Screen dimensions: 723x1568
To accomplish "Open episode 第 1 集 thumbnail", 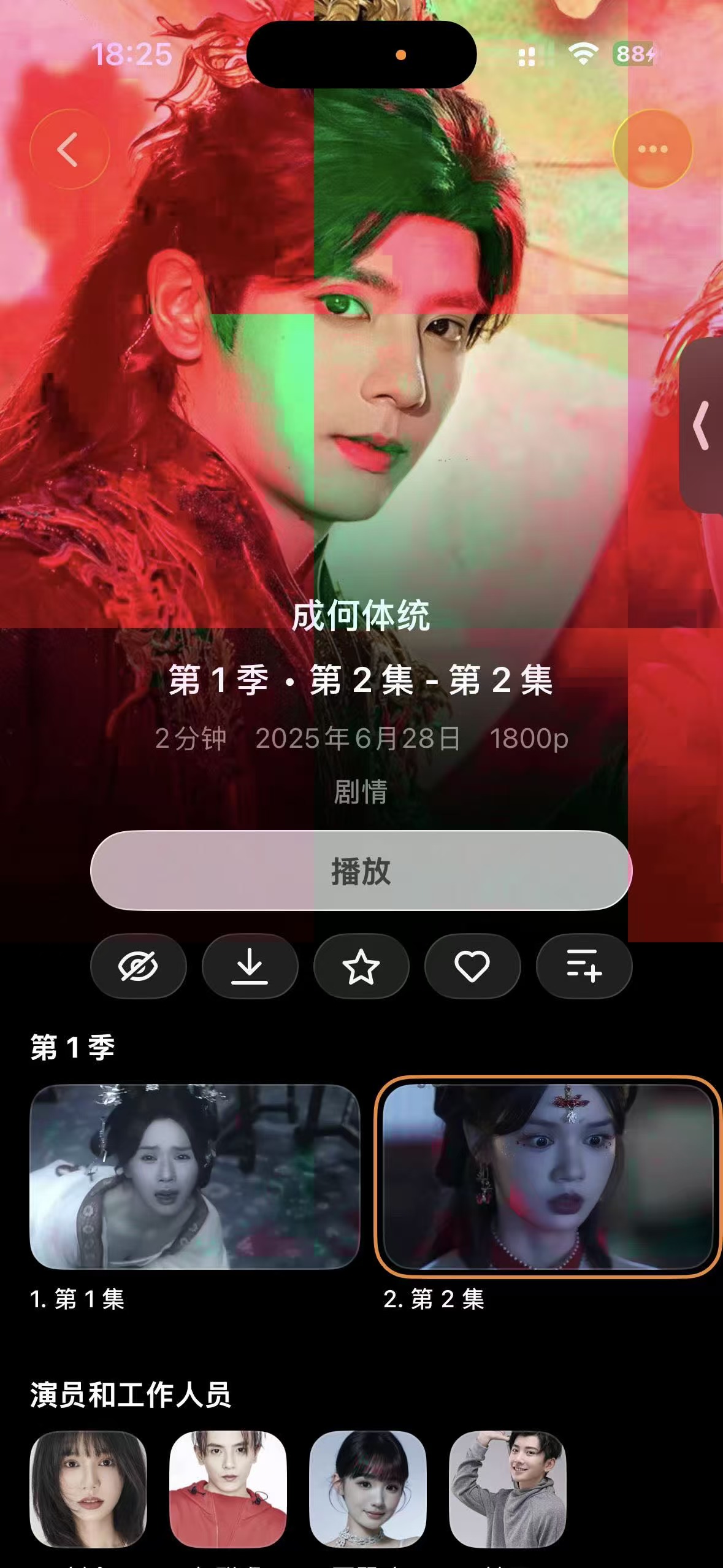I will [195, 1177].
